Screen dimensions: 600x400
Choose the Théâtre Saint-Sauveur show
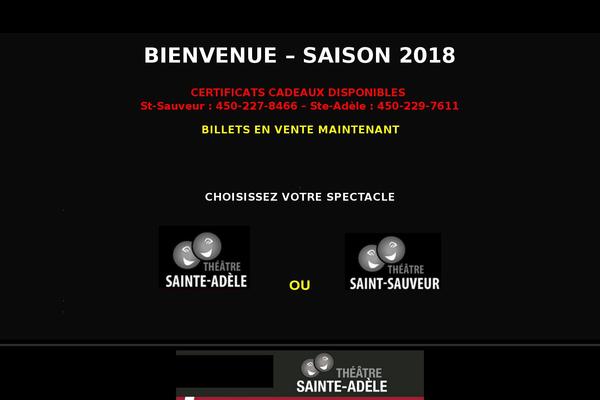tap(393, 262)
